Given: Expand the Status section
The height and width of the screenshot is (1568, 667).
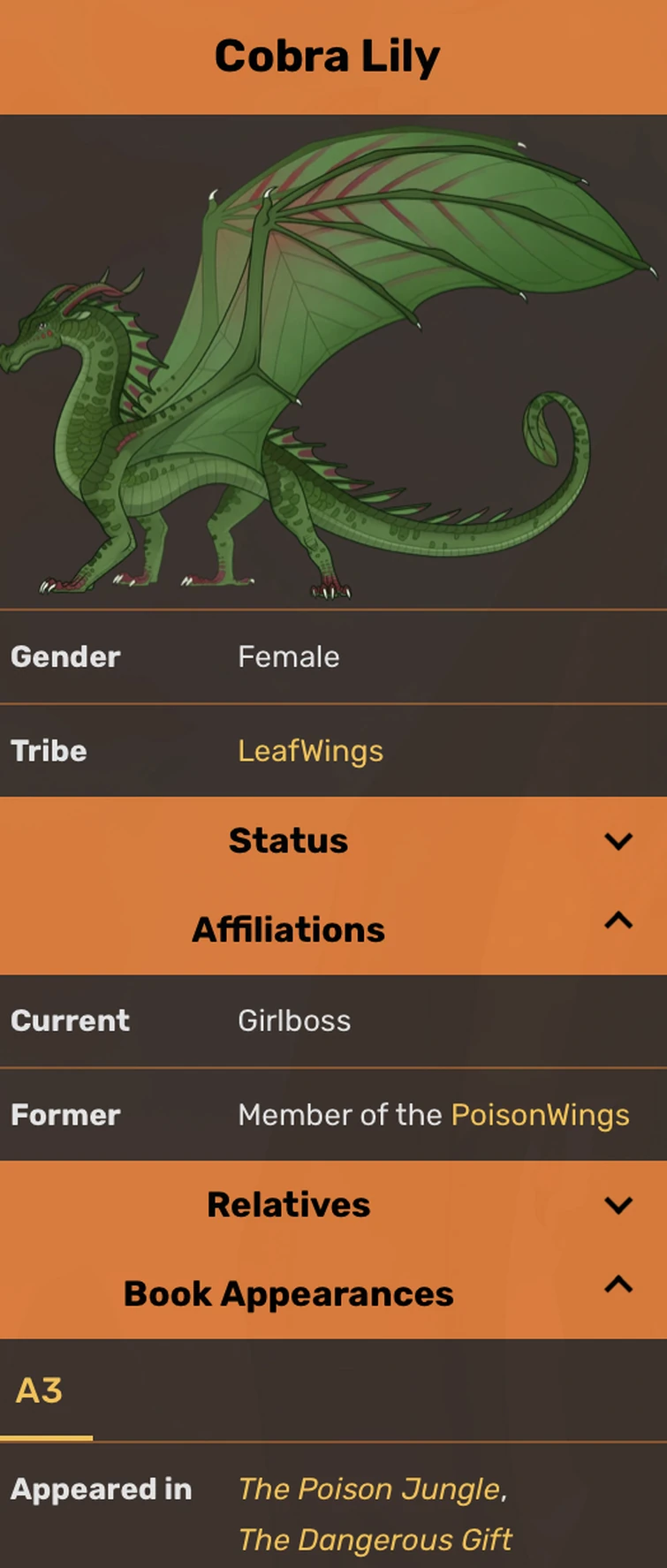Looking at the screenshot, I should pos(288,840).
